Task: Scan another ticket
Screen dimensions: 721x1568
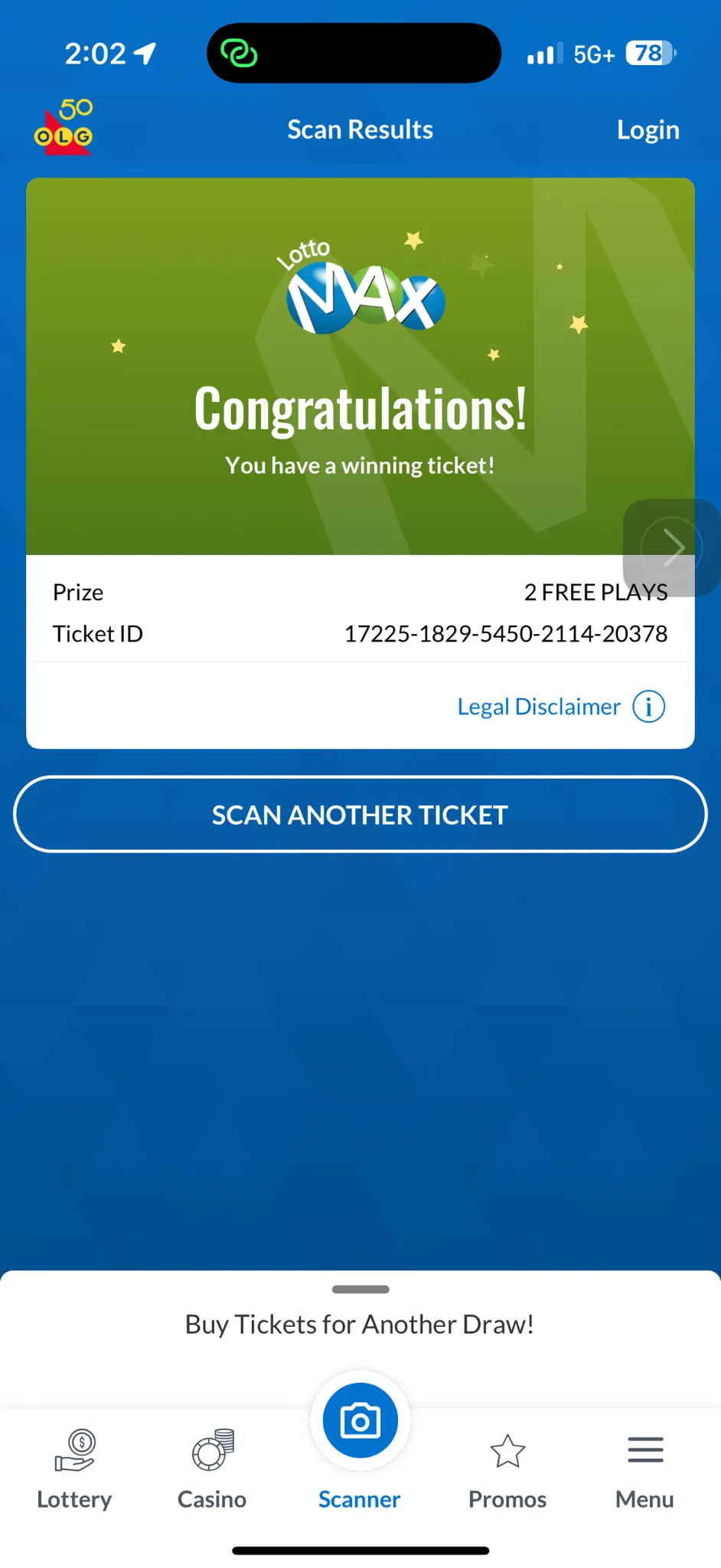Action: pyautogui.click(x=360, y=815)
